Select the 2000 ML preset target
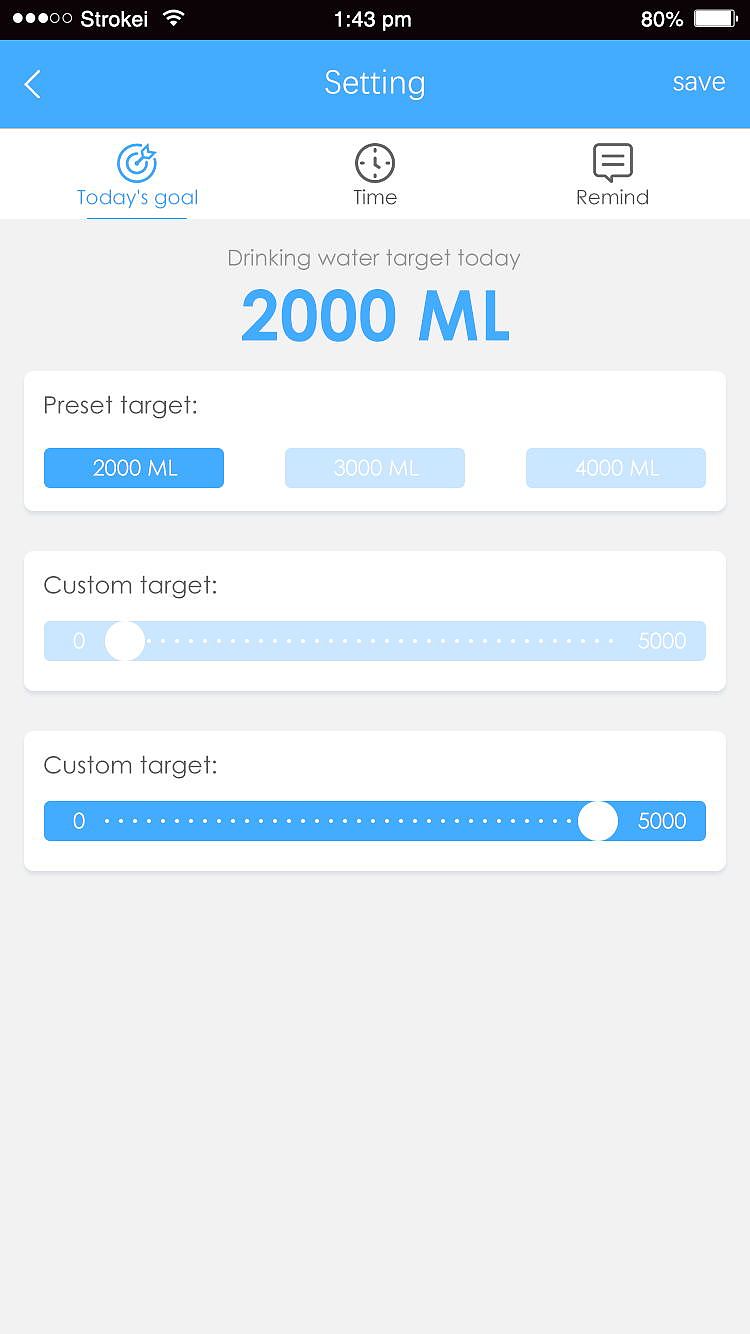 (x=134, y=468)
